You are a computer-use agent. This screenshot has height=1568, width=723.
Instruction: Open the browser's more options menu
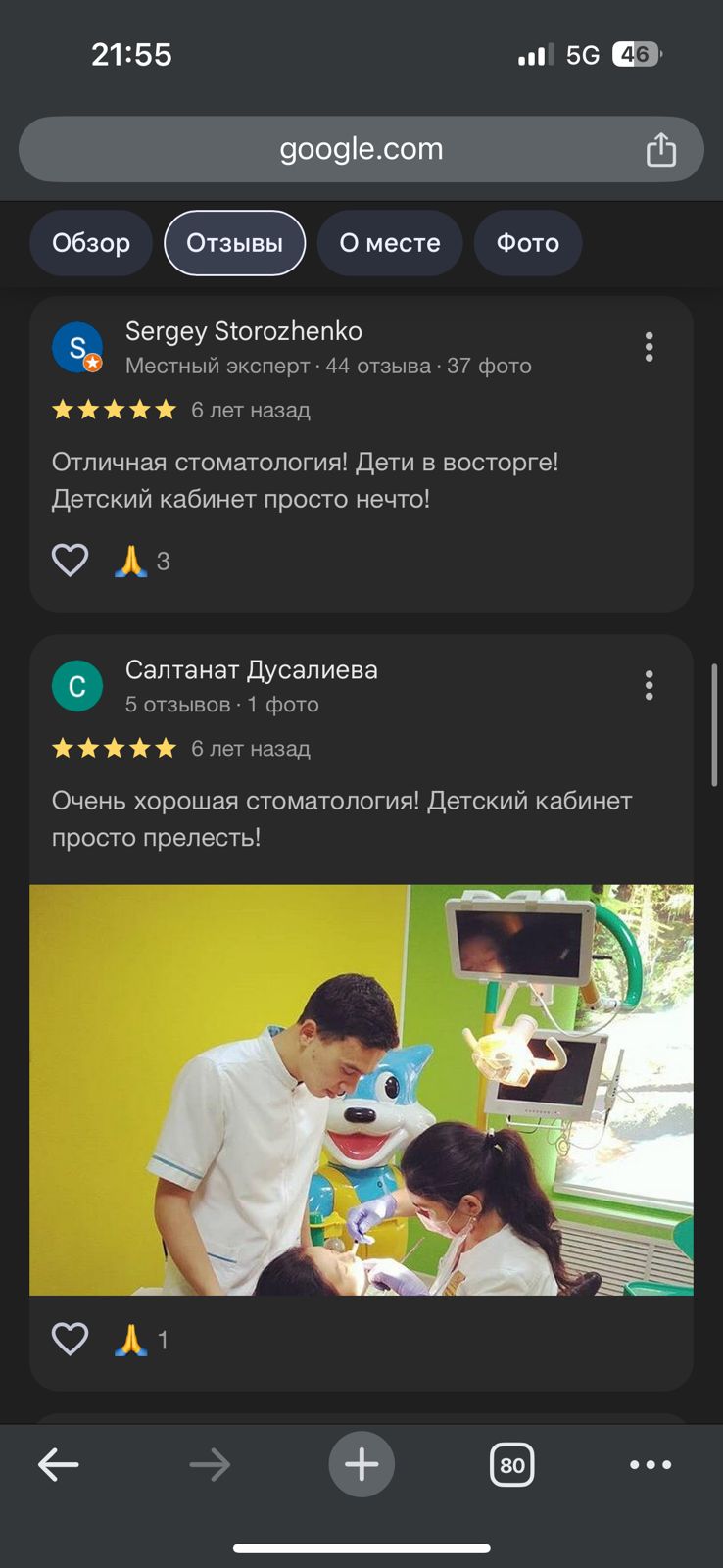[x=651, y=1465]
